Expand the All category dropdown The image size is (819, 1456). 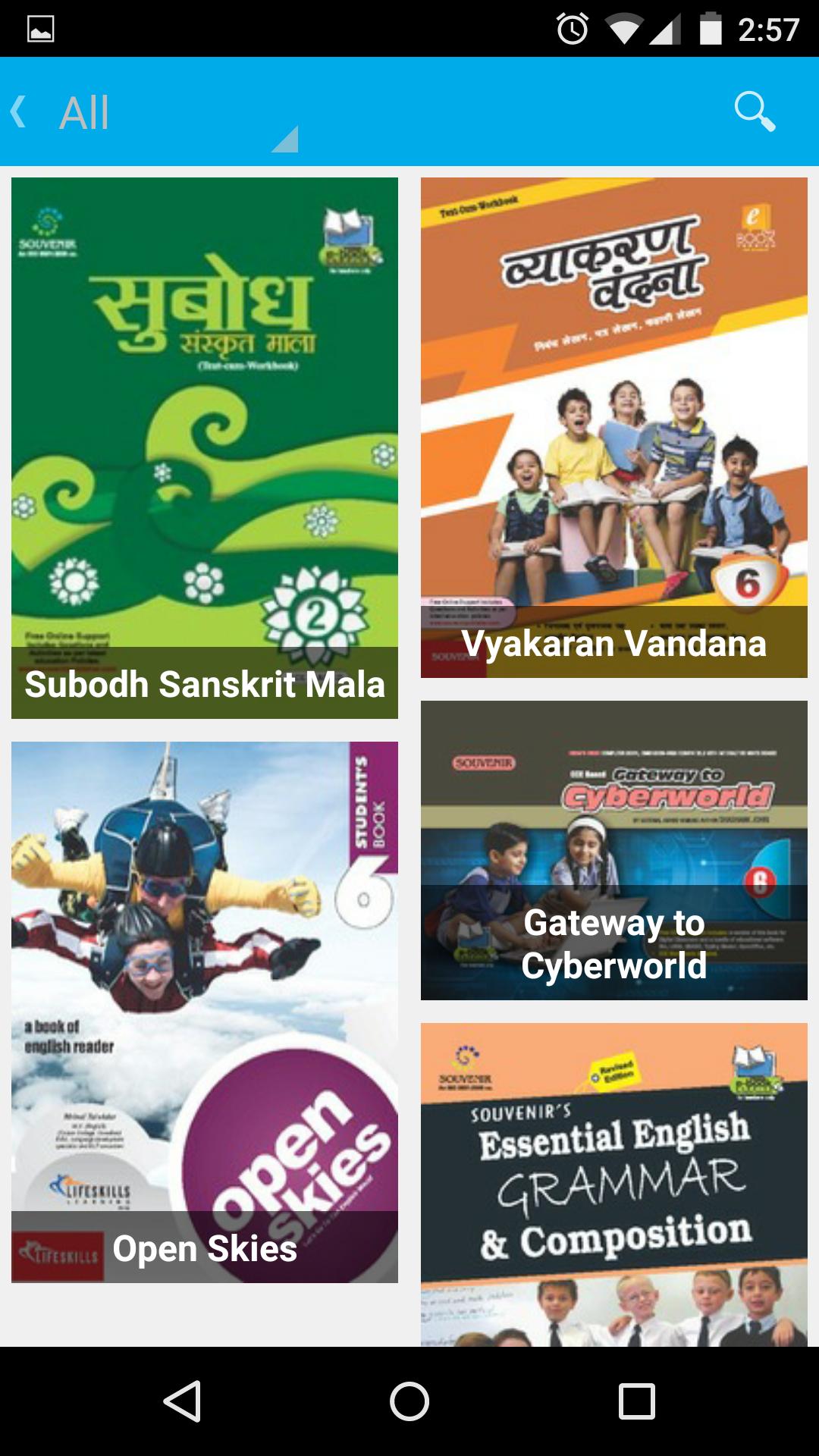[x=152, y=114]
